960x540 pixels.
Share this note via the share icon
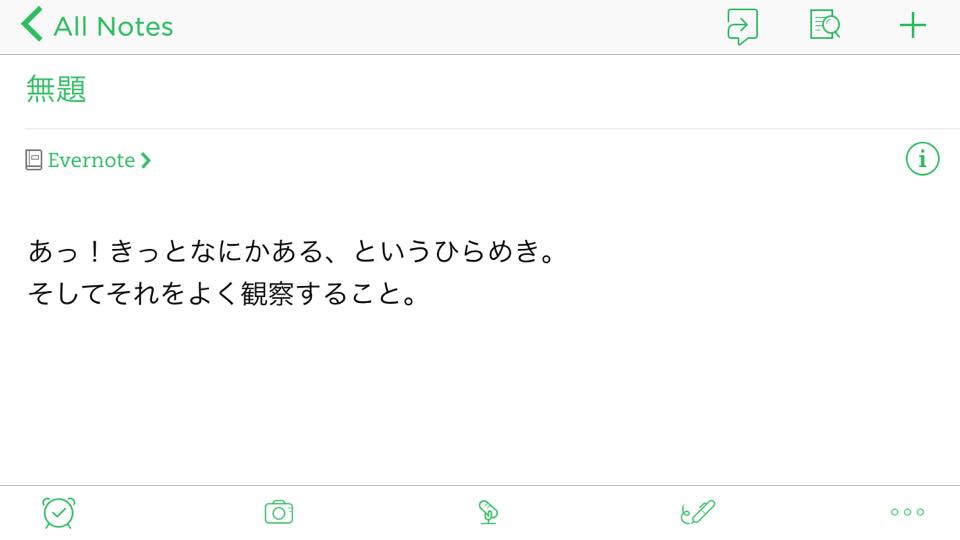click(x=742, y=26)
